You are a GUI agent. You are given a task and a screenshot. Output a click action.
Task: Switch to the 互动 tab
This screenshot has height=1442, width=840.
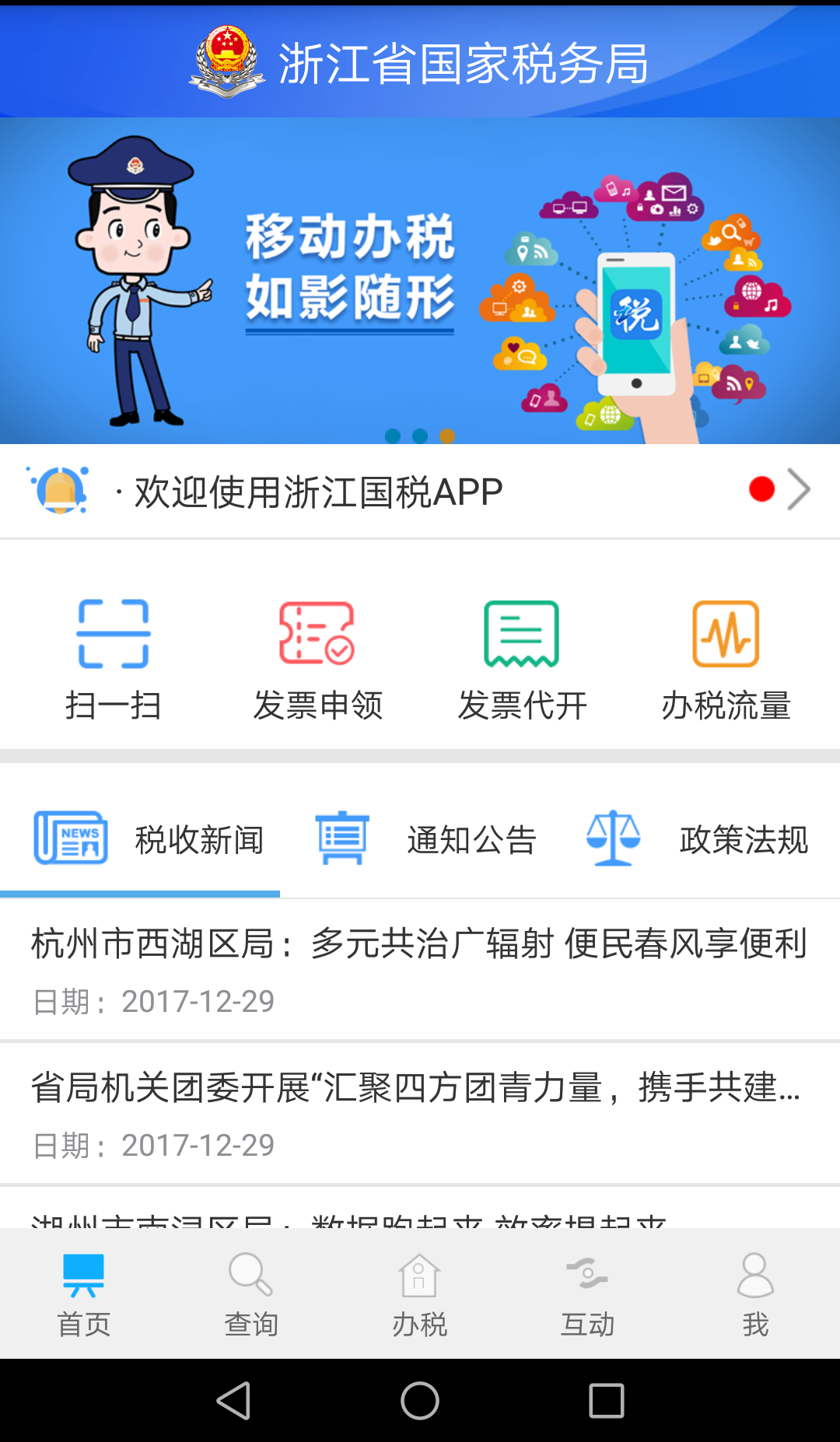588,1294
